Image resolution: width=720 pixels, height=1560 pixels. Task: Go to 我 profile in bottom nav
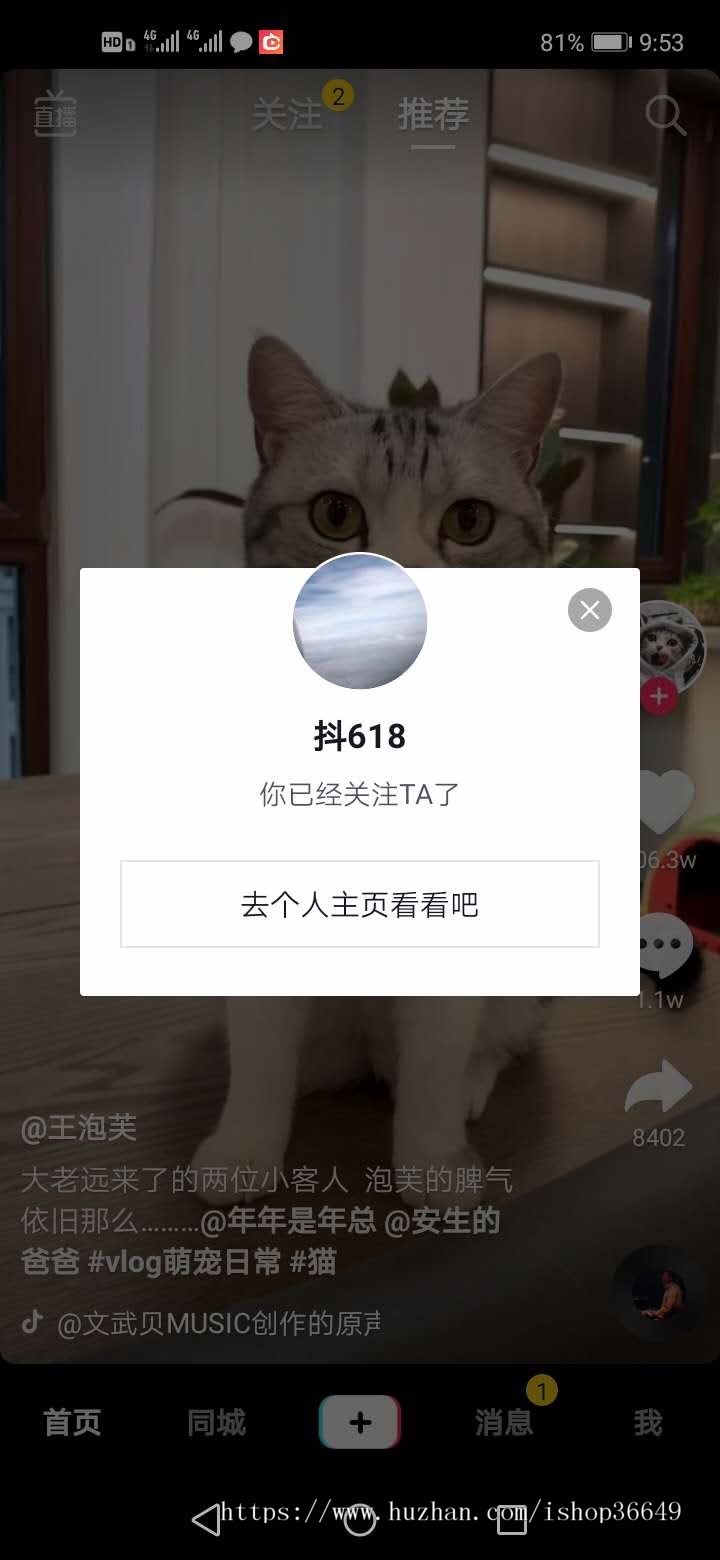[648, 1421]
